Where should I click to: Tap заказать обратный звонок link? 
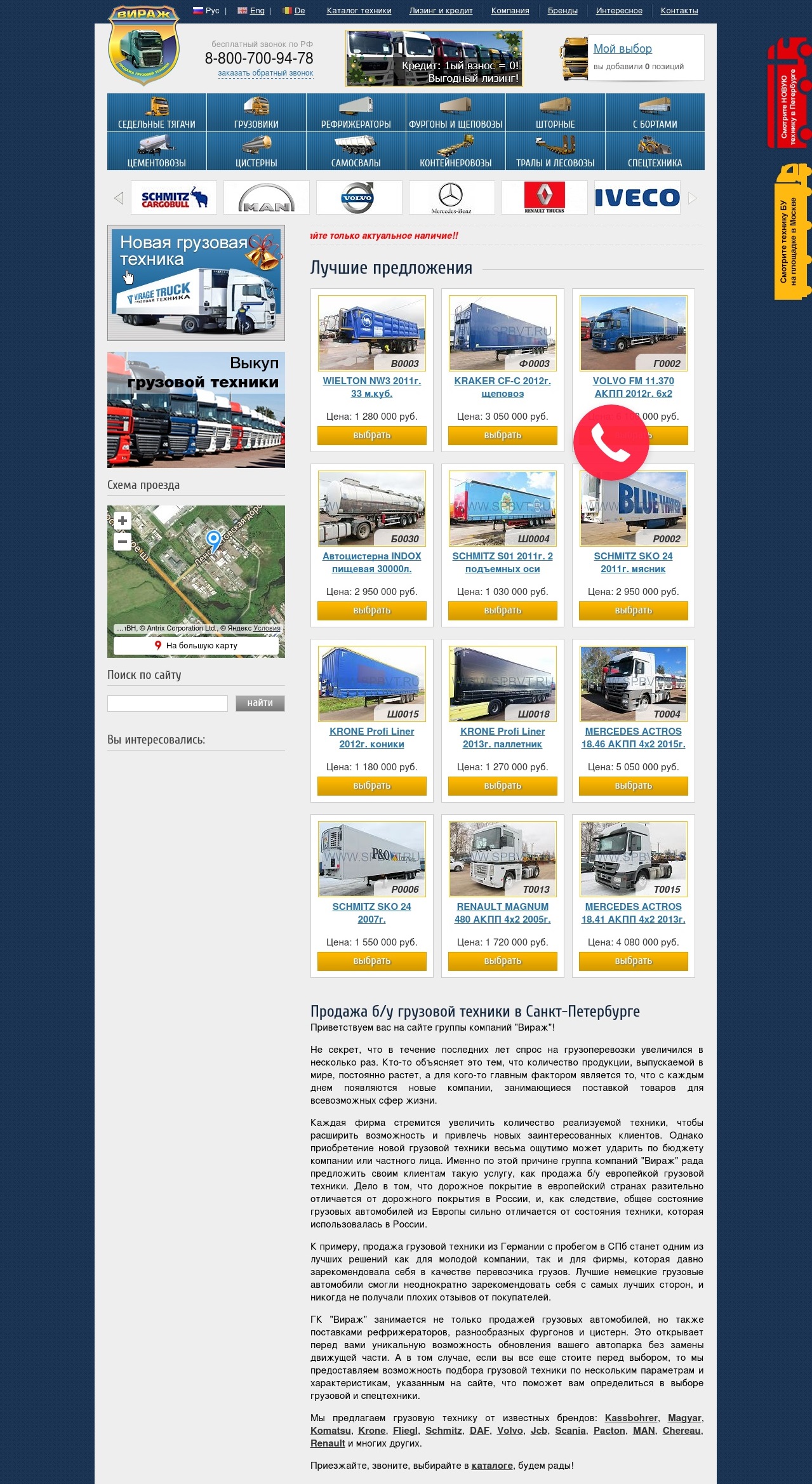click(x=265, y=73)
